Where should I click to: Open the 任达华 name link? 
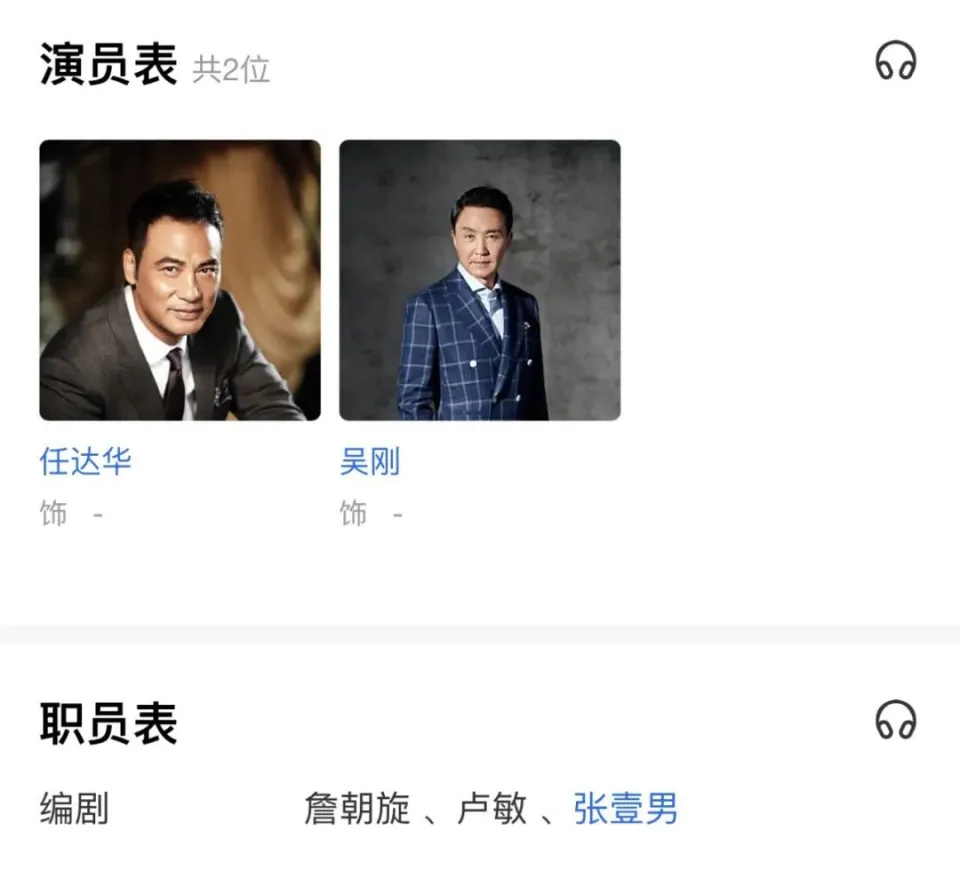86,462
